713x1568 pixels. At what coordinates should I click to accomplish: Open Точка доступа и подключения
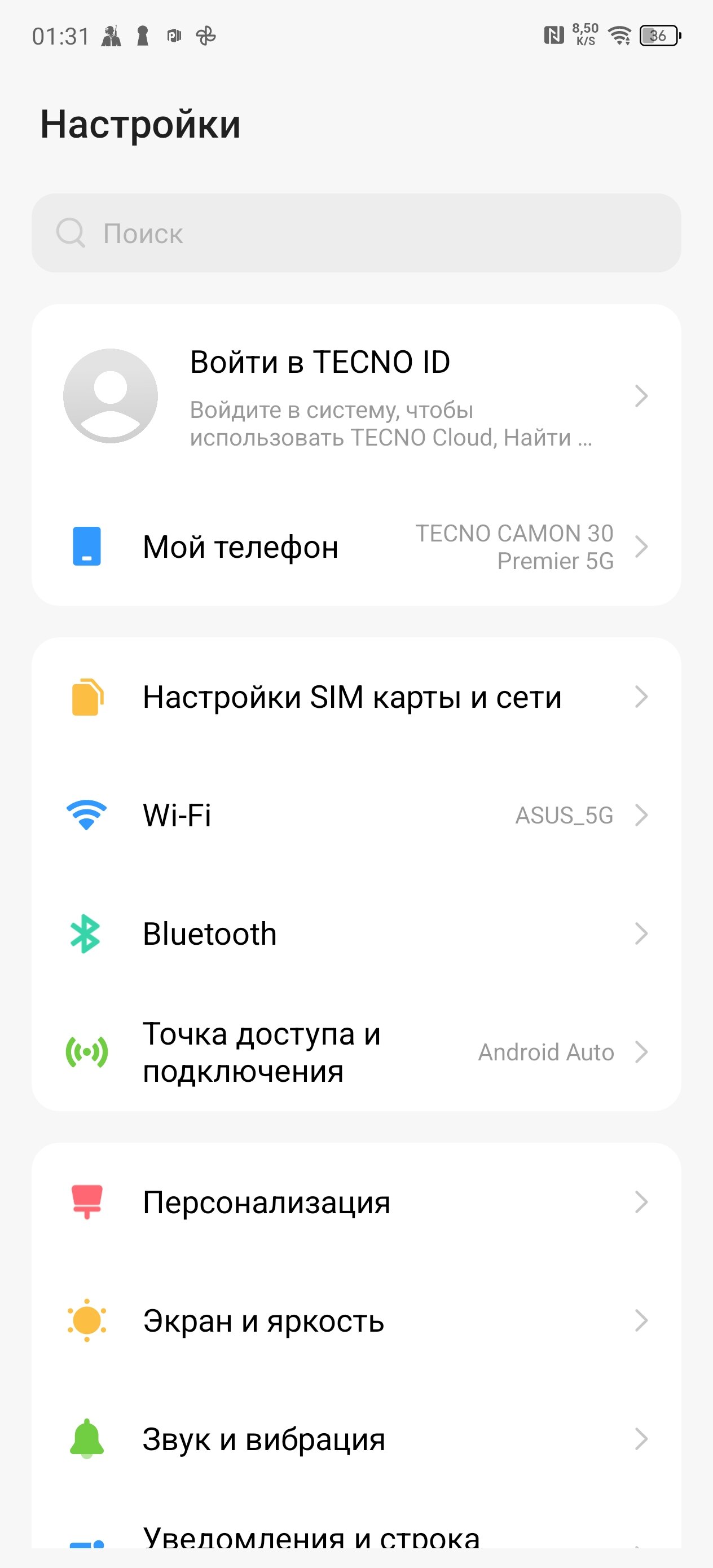[x=356, y=1052]
